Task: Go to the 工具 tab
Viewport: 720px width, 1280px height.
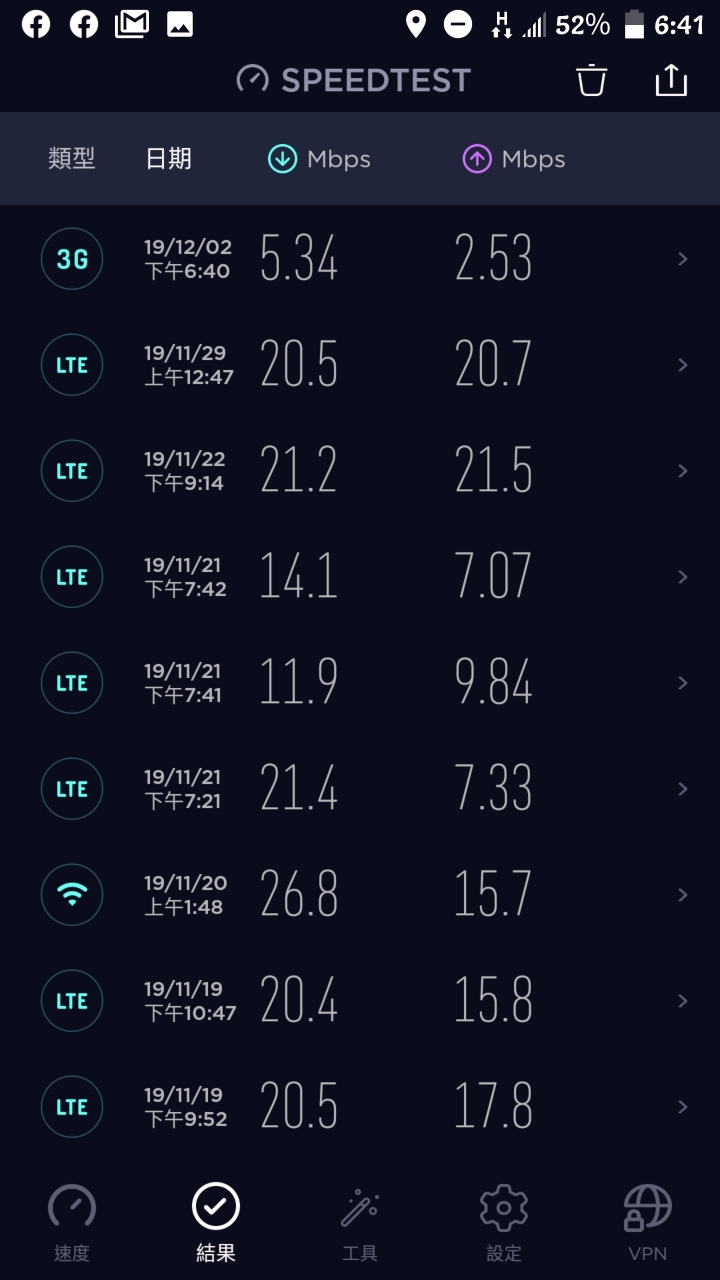Action: [360, 1222]
